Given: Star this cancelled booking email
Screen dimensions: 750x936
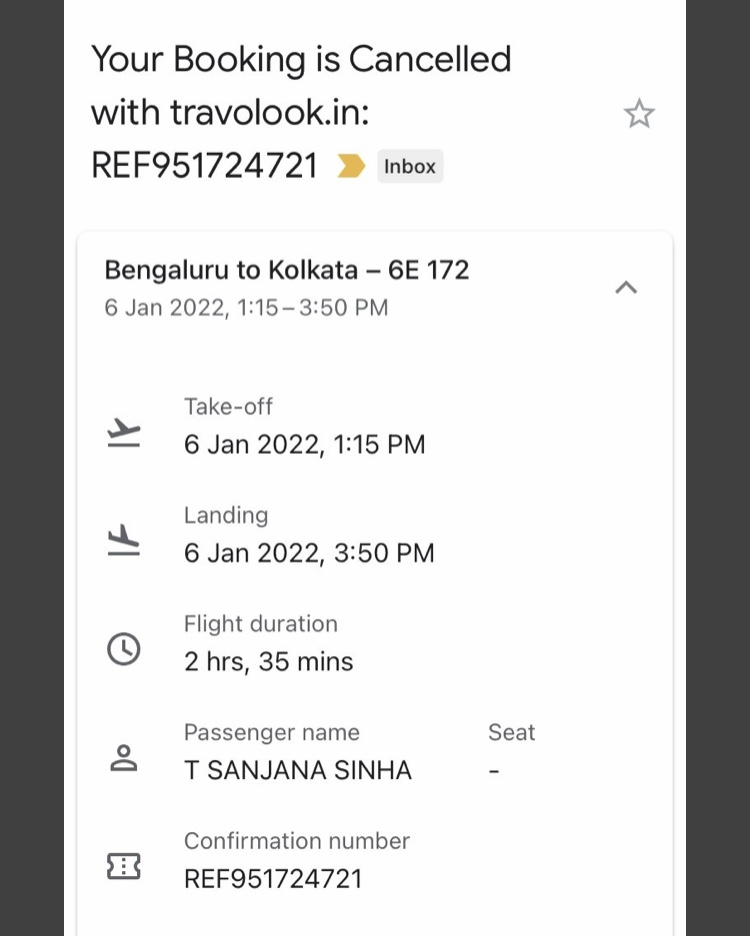Looking at the screenshot, I should [639, 114].
